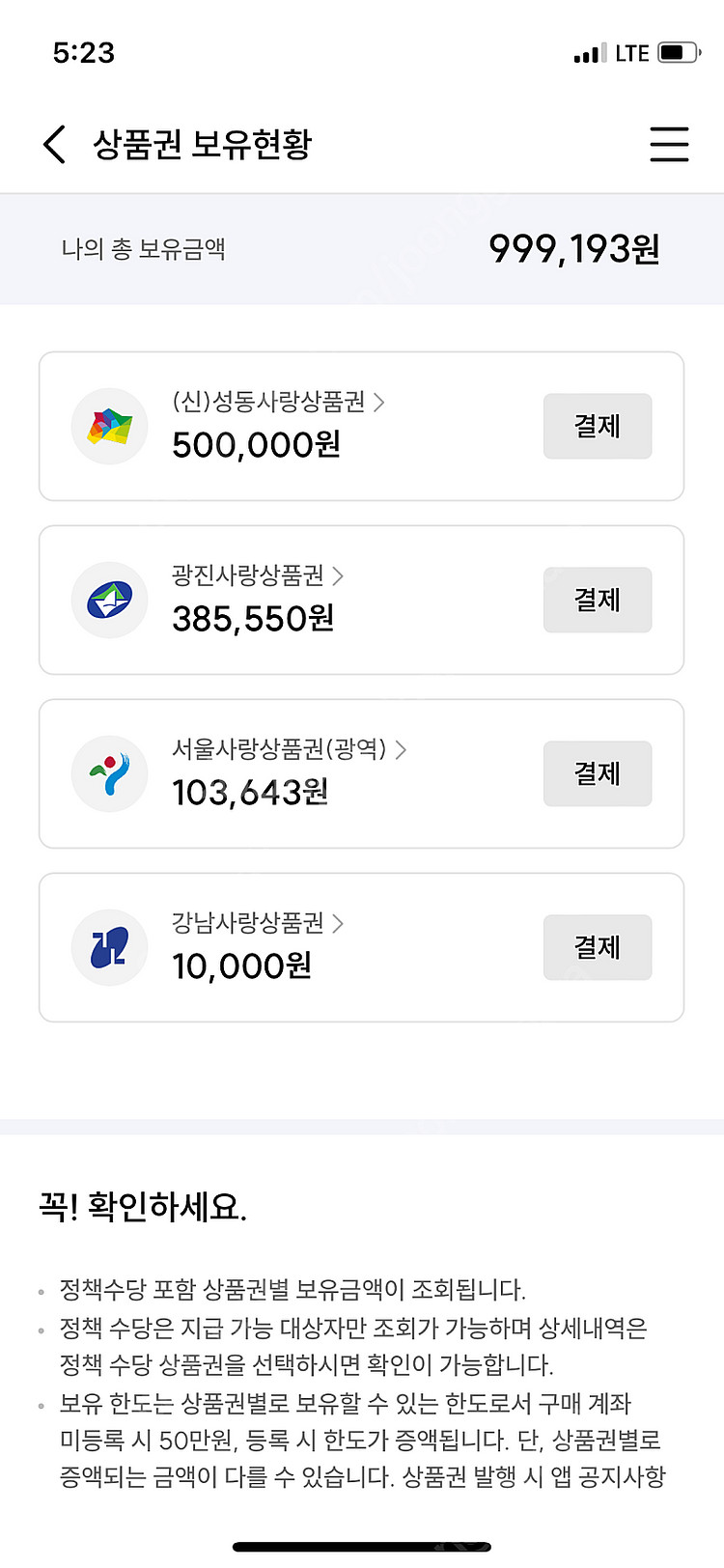Image resolution: width=724 pixels, height=1568 pixels.
Task: Tap 결제 for 광진사랑상품권
Action: (597, 600)
